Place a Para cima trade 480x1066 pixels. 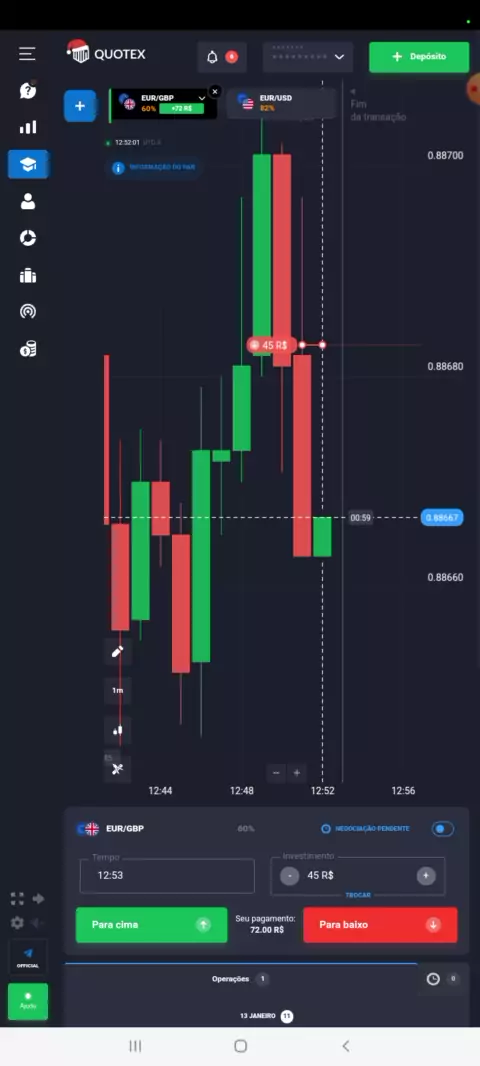coord(152,925)
